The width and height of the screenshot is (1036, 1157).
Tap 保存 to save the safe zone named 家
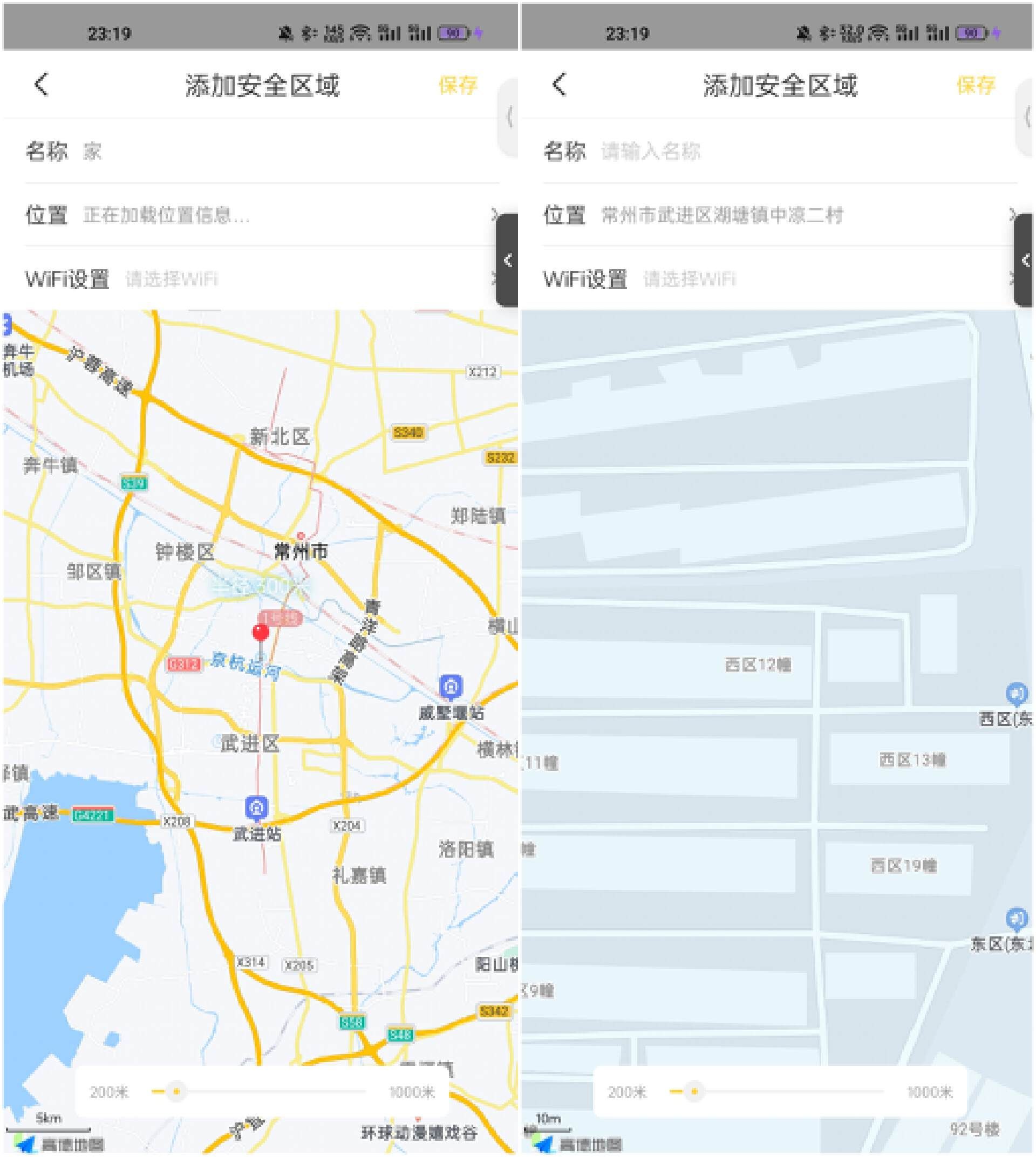point(458,86)
